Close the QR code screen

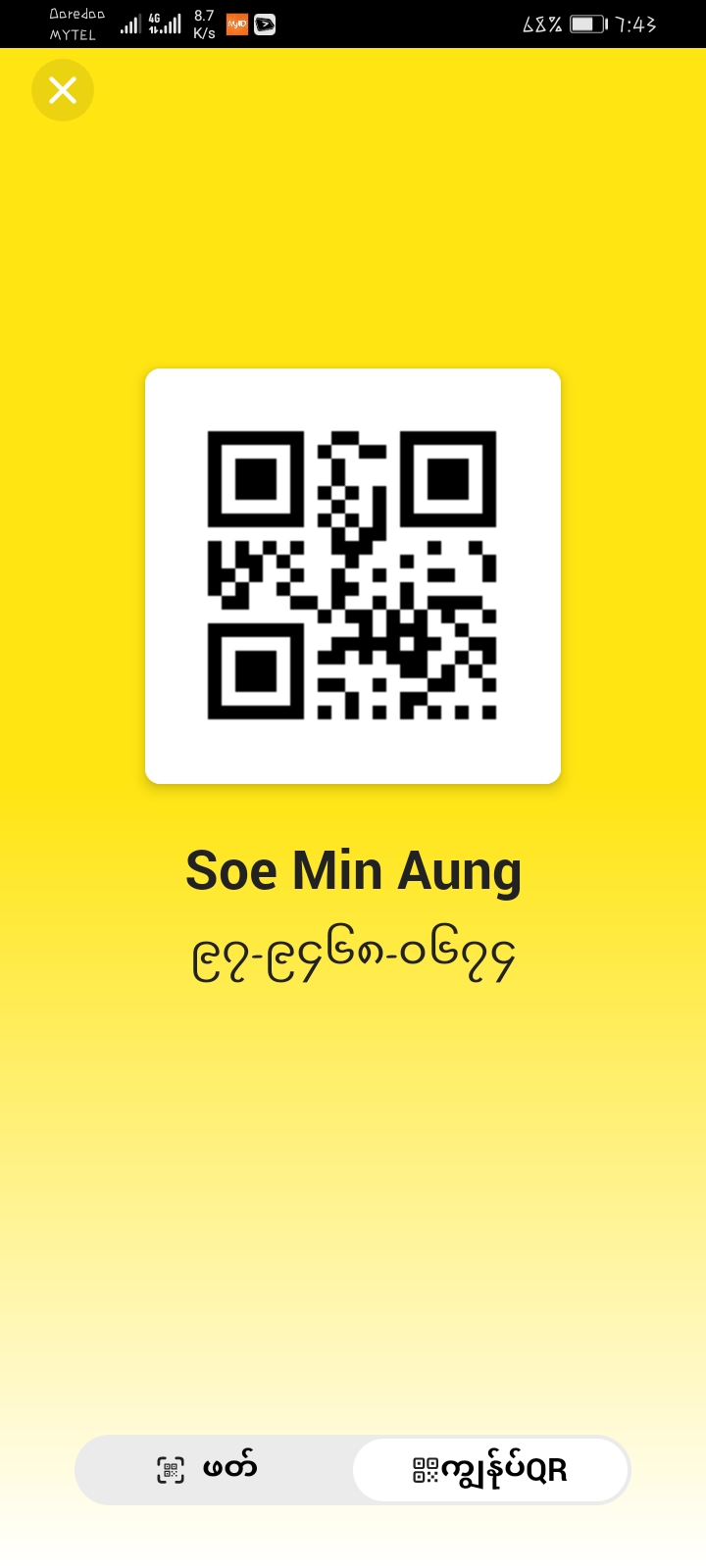[x=63, y=90]
